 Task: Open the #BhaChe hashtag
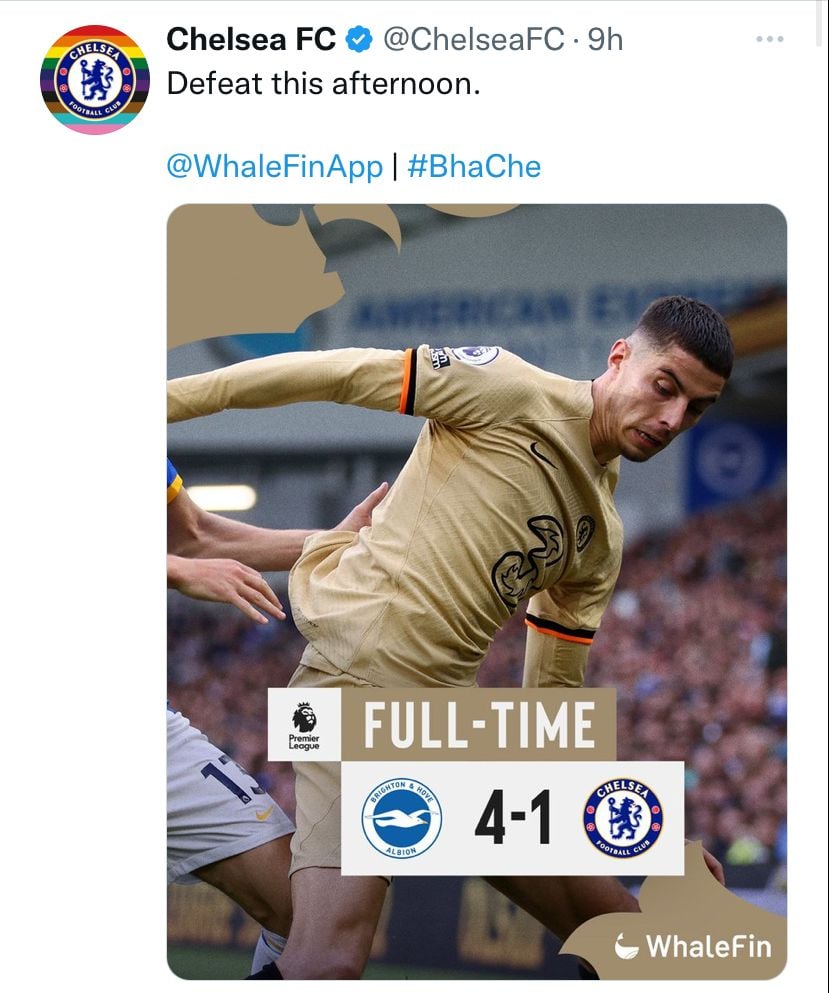(474, 167)
